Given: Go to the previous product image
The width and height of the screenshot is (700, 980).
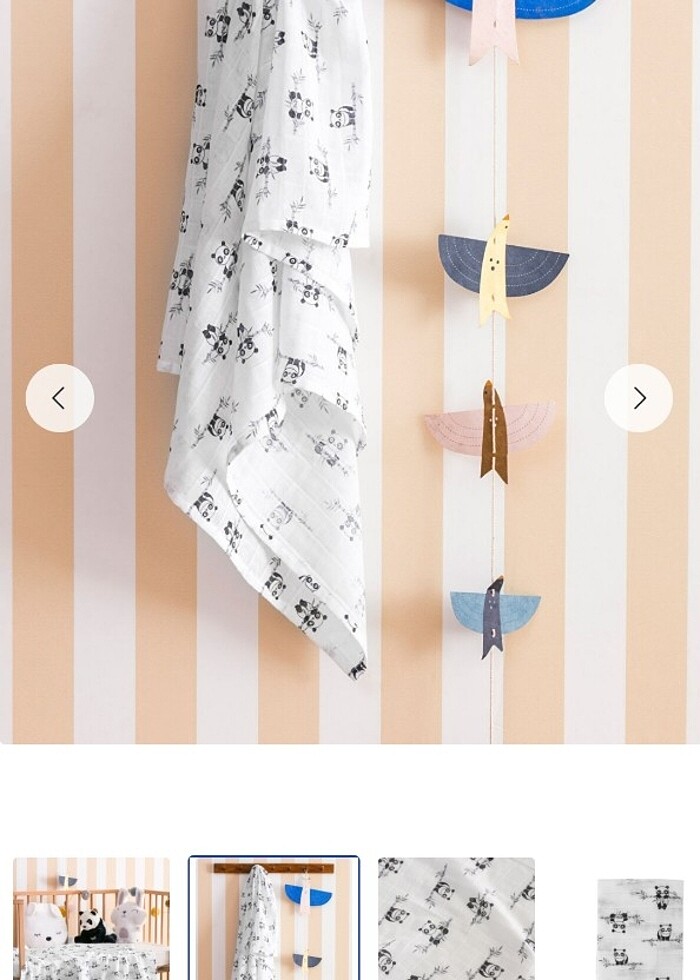Looking at the screenshot, I should point(60,398).
